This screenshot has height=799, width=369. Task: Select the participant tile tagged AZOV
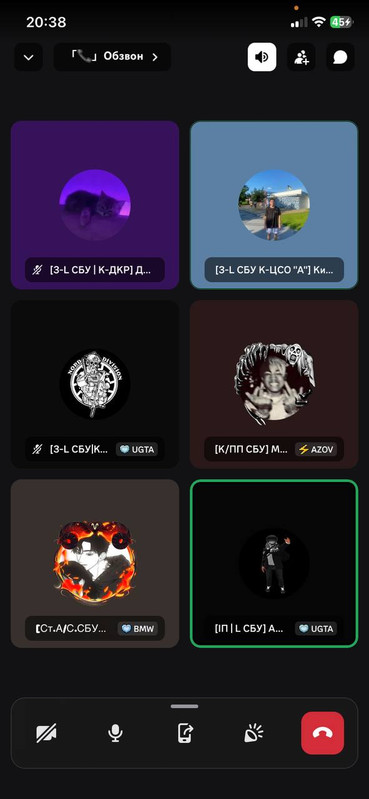click(x=274, y=384)
